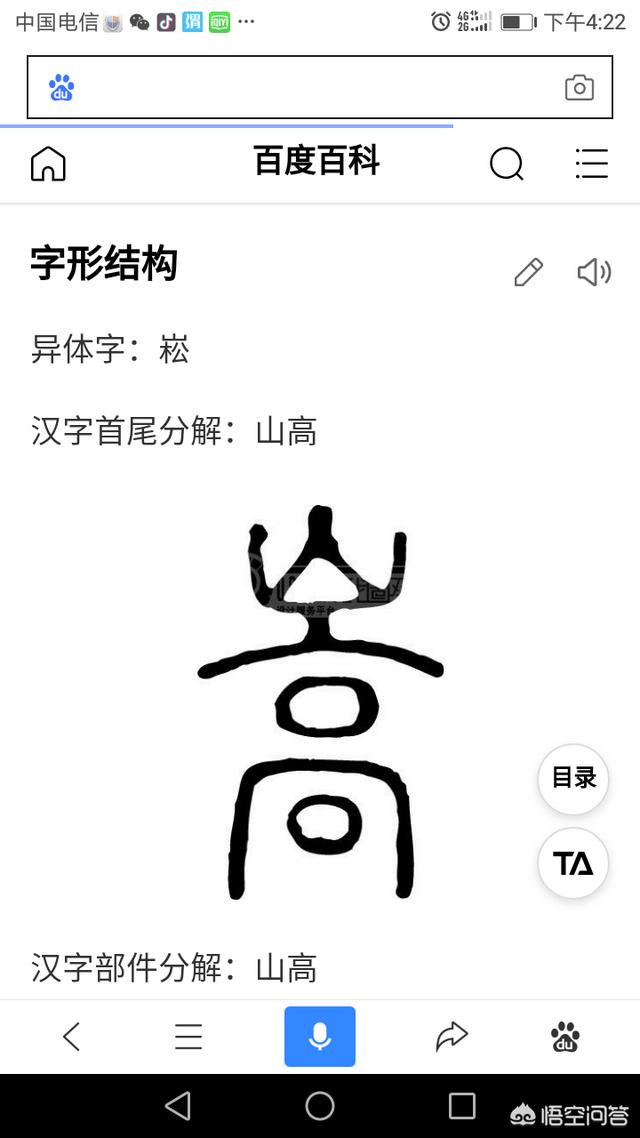Edit the 字形结构 section
The height and width of the screenshot is (1138, 640).
click(x=528, y=272)
